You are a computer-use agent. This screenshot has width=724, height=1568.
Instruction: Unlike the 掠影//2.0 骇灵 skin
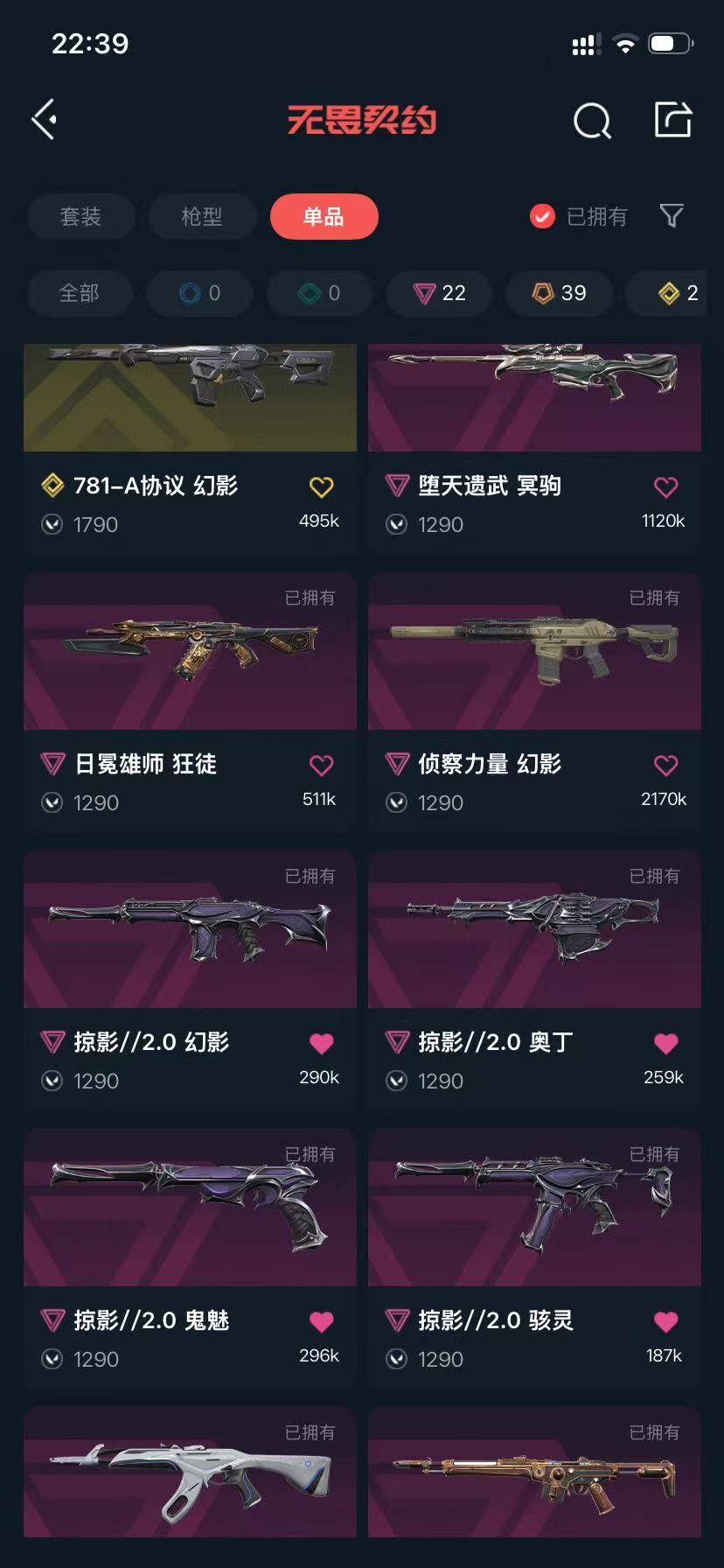click(665, 1321)
